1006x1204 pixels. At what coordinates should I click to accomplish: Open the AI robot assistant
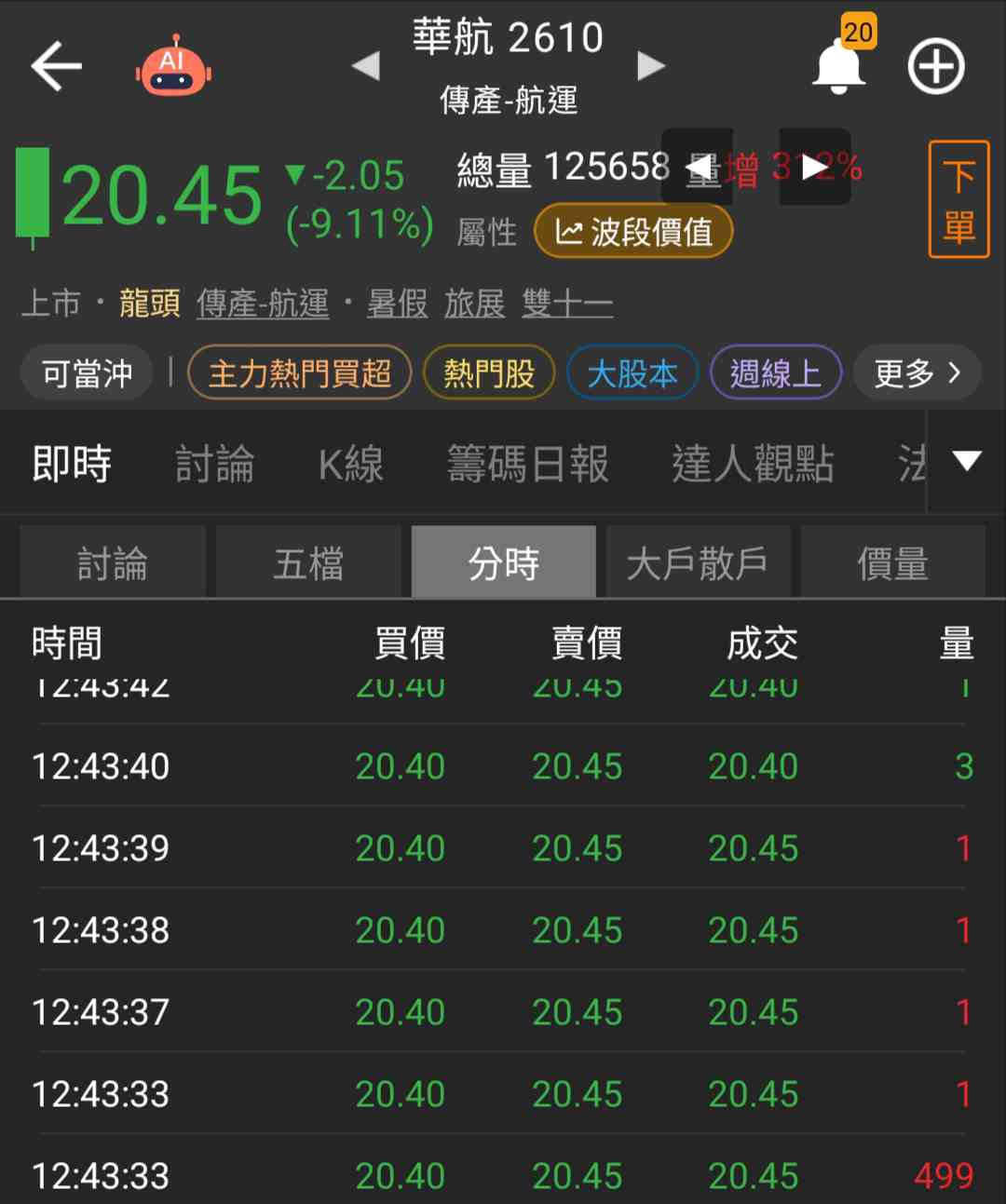click(173, 67)
